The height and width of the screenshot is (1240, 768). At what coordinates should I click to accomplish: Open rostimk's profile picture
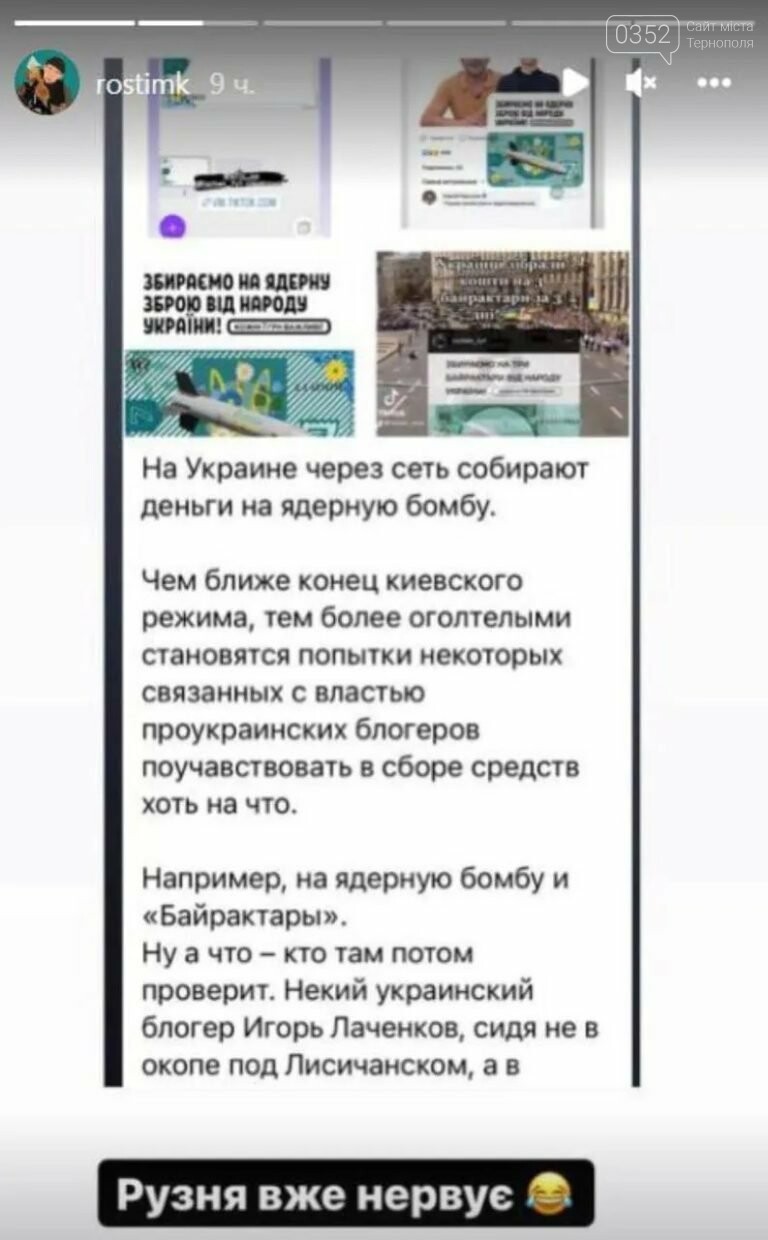(x=46, y=83)
